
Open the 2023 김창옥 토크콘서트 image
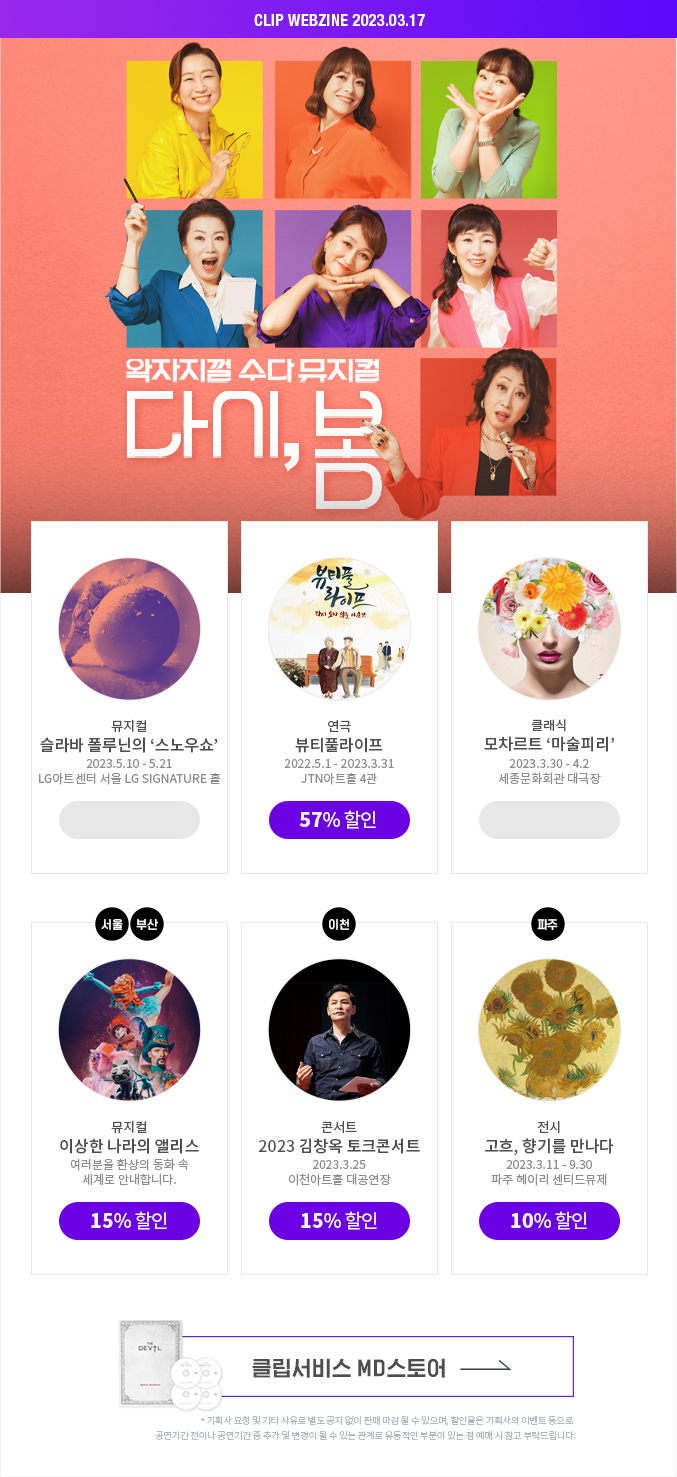pyautogui.click(x=339, y=1030)
